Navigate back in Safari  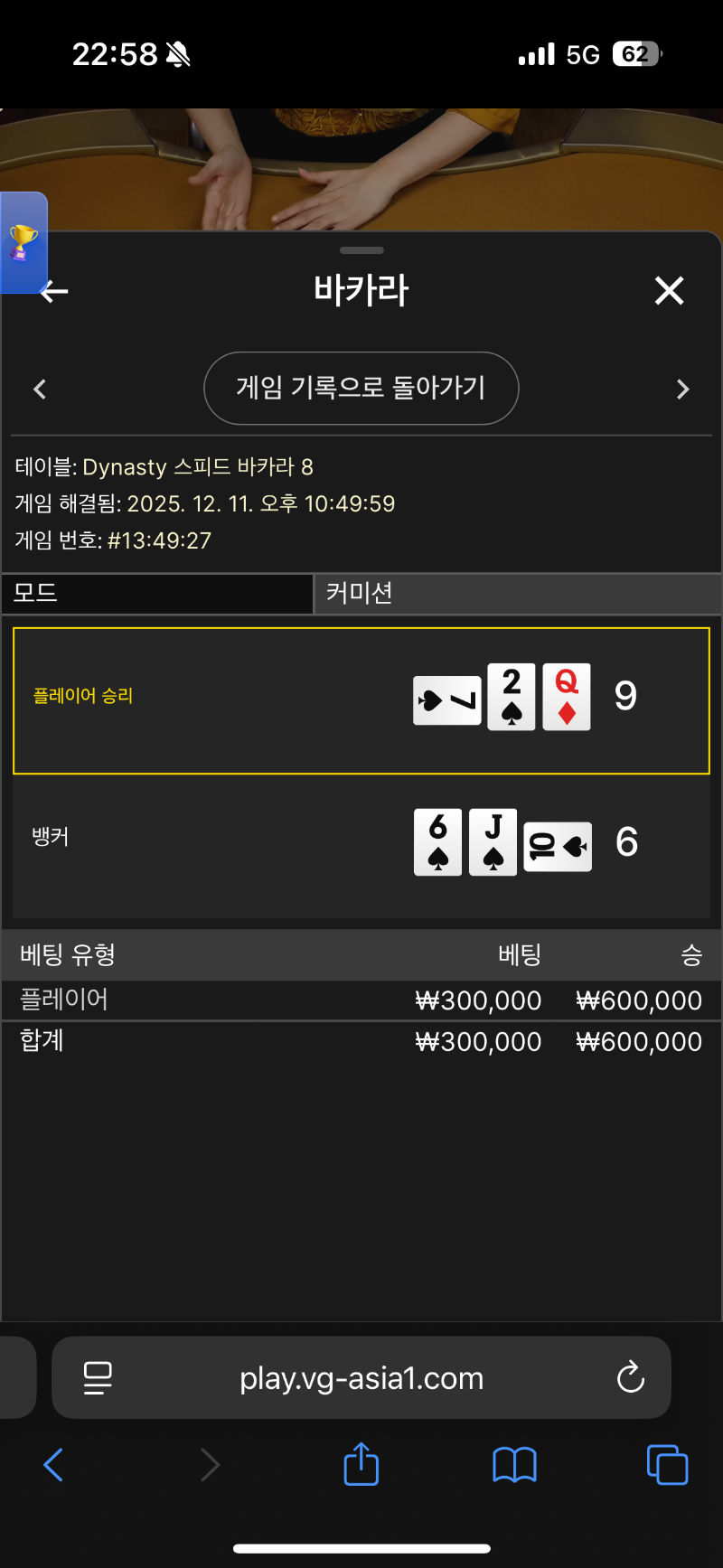click(x=53, y=1465)
